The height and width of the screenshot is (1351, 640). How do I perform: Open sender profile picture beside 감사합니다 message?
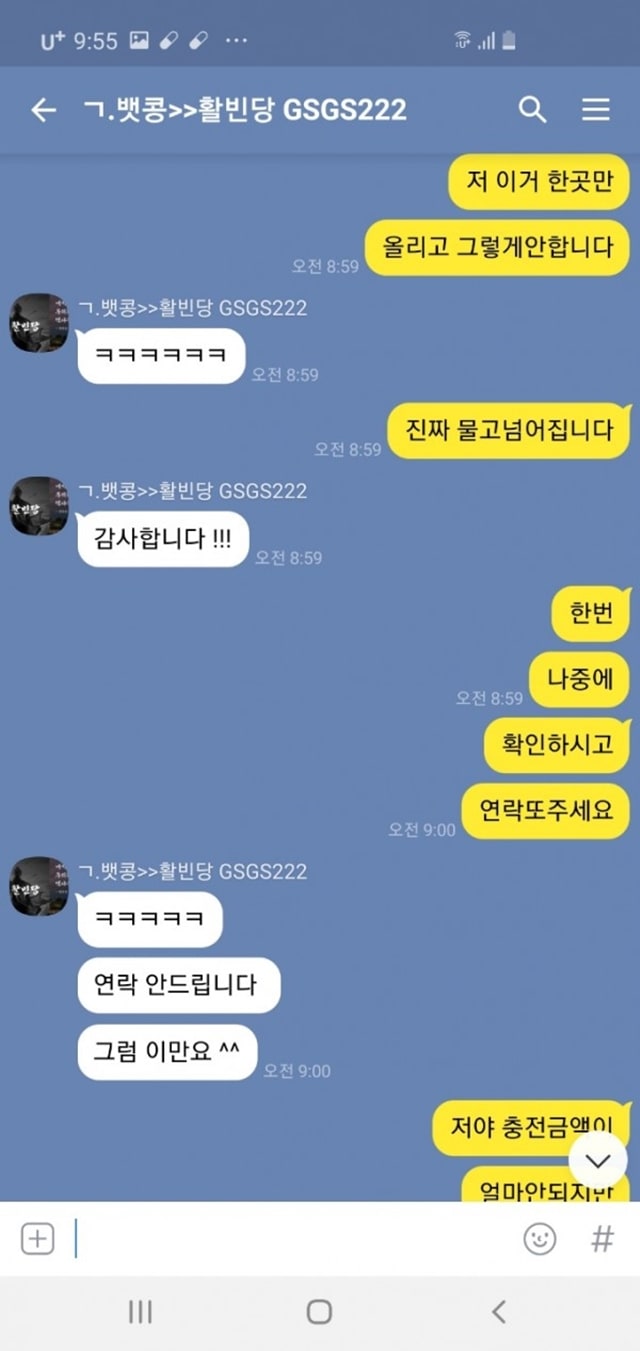pyautogui.click(x=40, y=506)
